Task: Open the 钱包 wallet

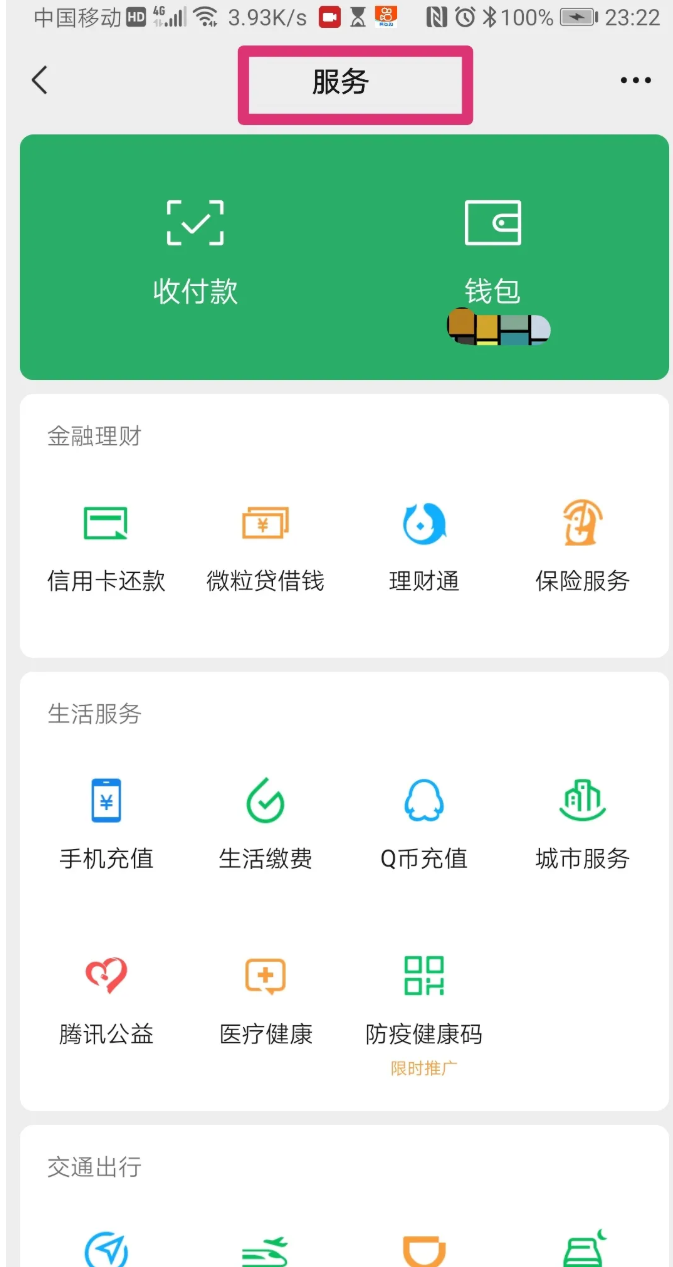Action: pyautogui.click(x=492, y=252)
